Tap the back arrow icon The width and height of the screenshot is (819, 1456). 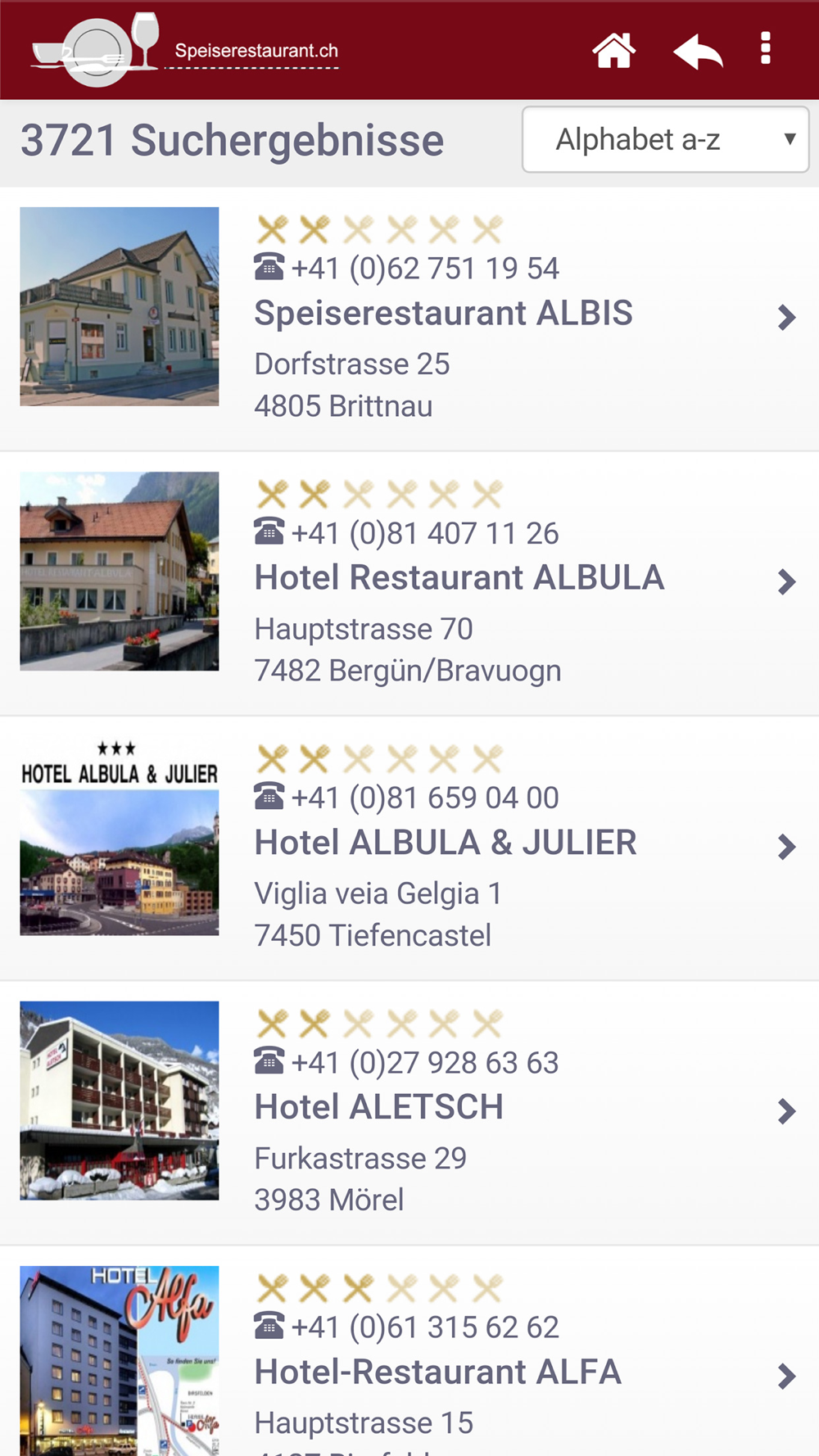click(x=698, y=52)
